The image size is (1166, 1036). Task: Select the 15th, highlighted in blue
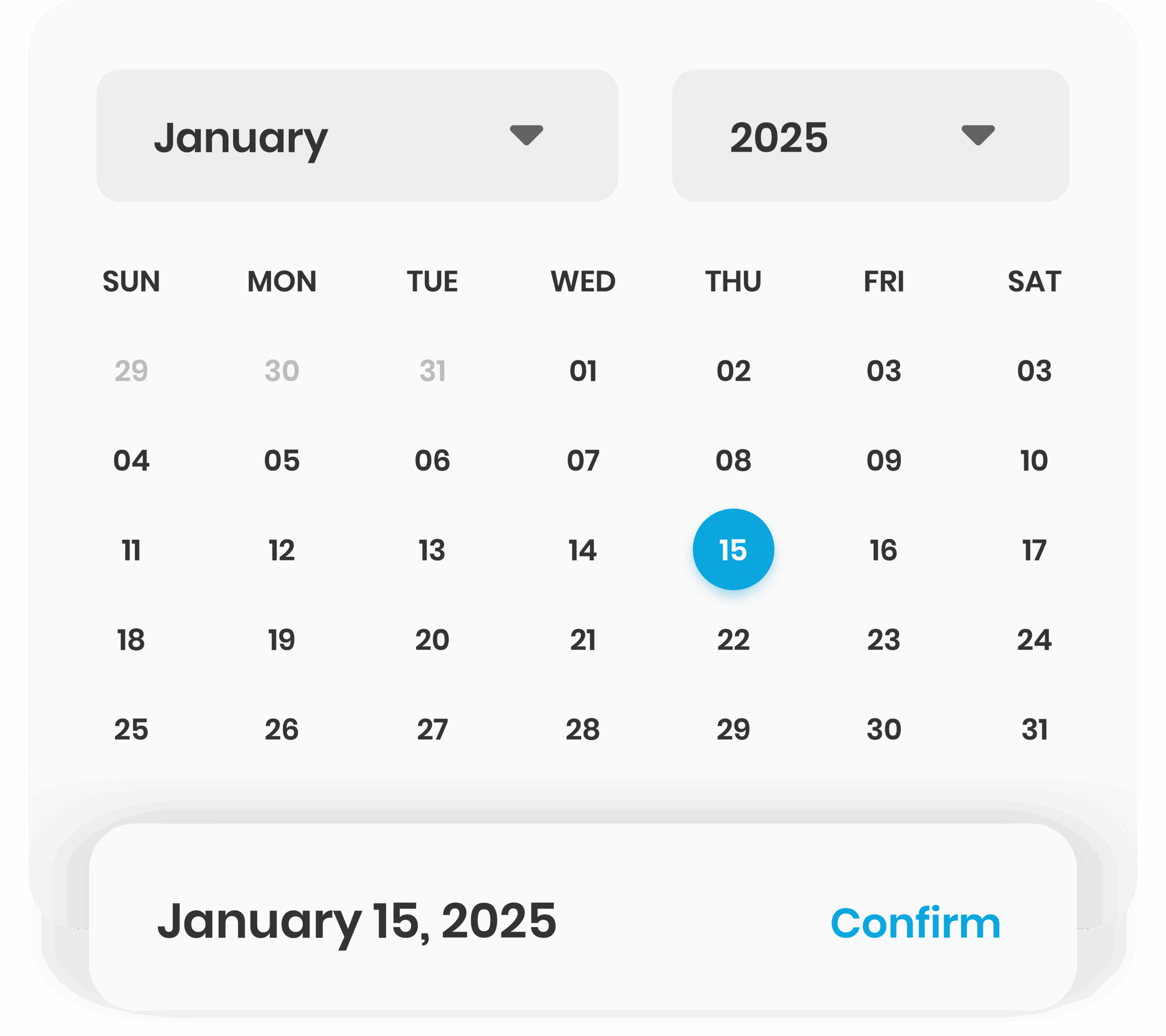733,550
